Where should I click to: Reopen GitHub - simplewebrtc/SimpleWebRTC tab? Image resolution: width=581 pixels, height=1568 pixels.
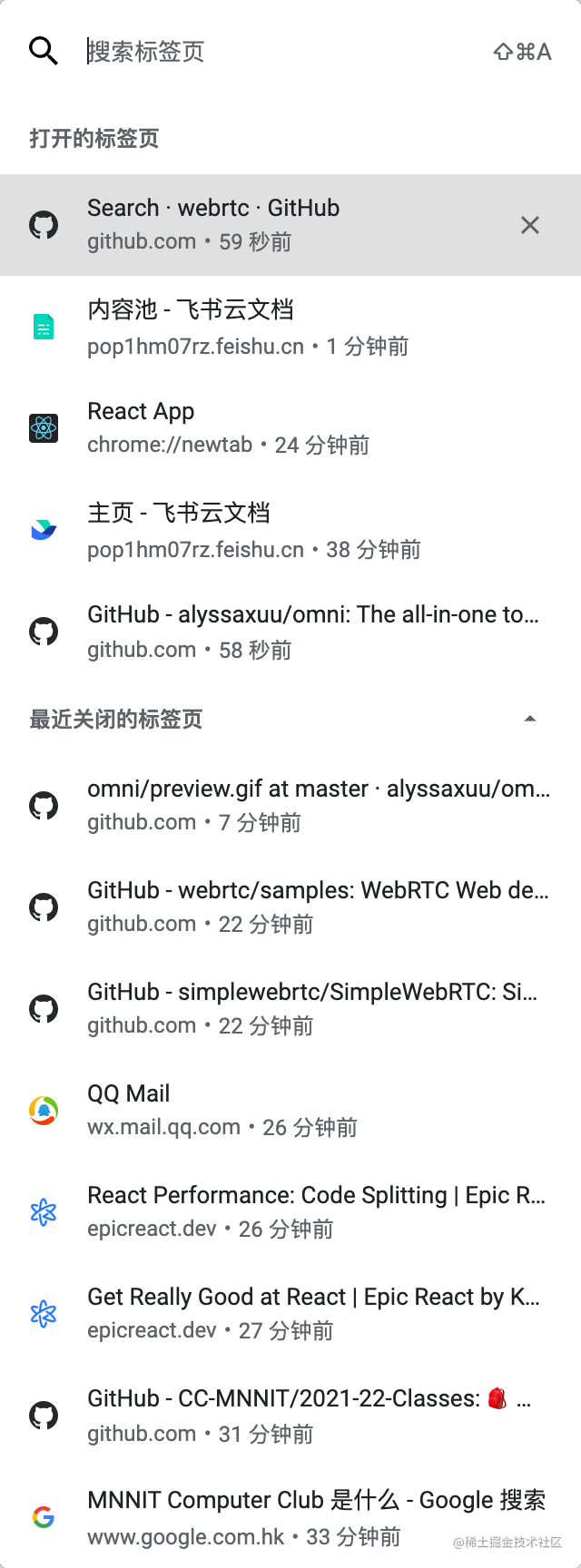click(272, 1008)
